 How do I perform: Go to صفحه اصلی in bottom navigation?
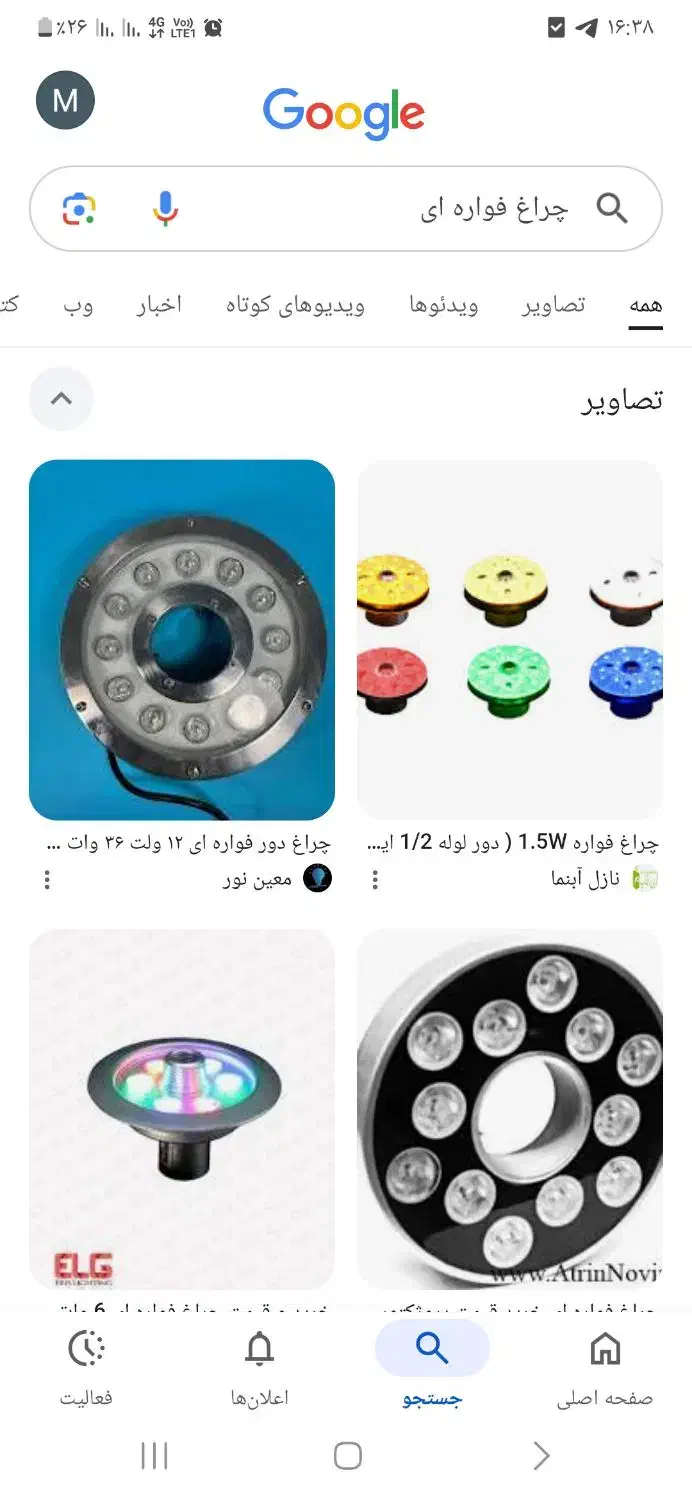[x=604, y=1367]
